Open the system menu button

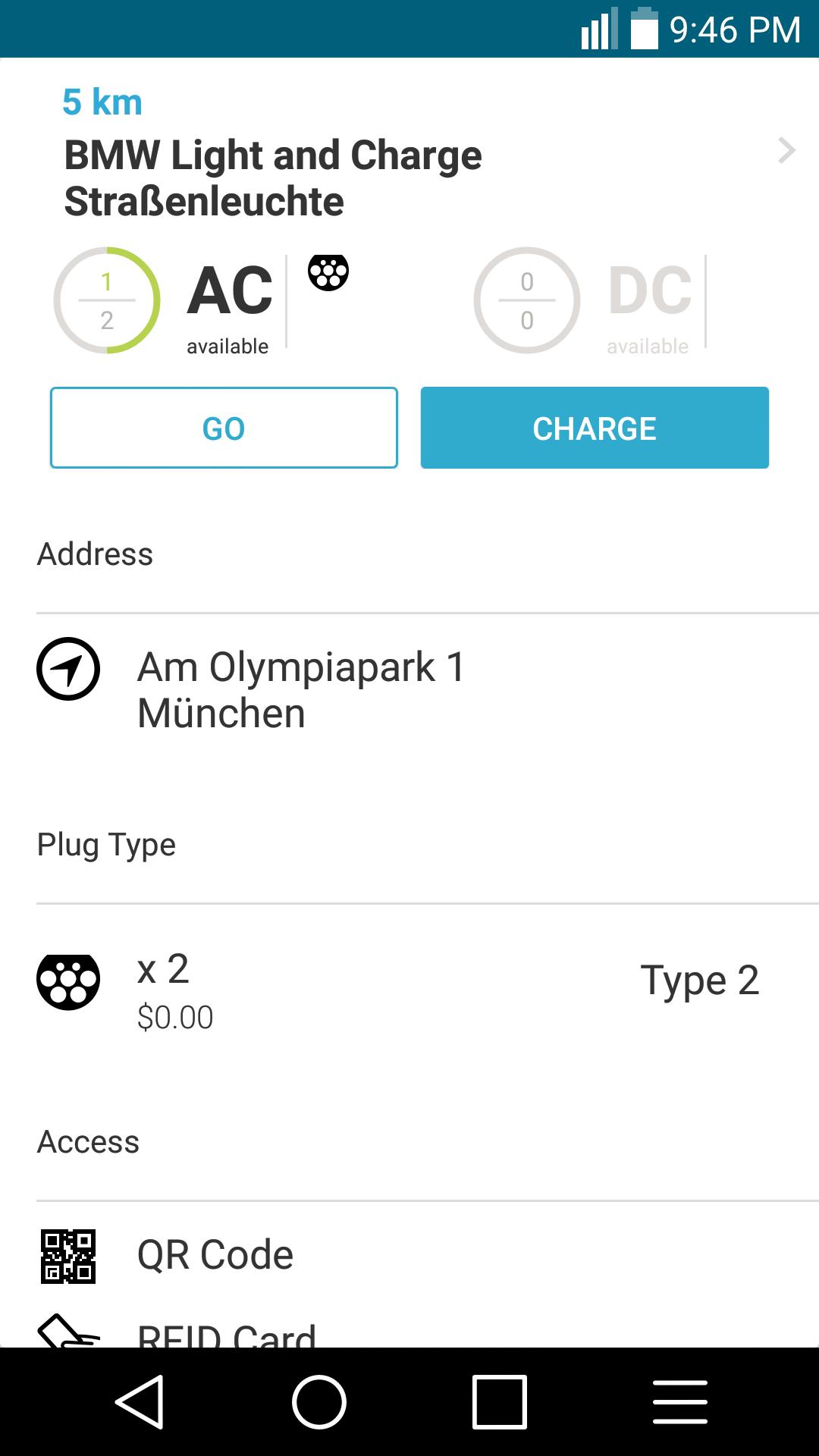point(679,1401)
